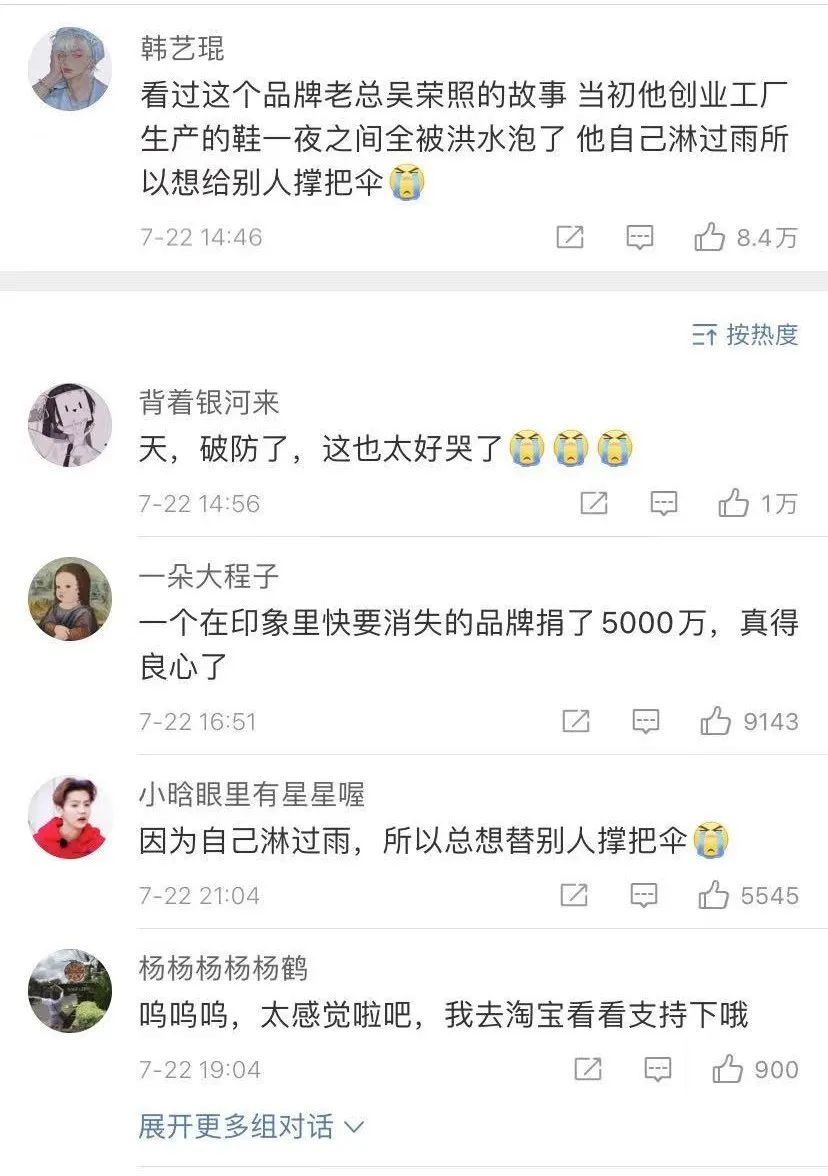Image resolution: width=828 pixels, height=1176 pixels.
Task: Reply to 背着银河来's comment
Action: [x=664, y=503]
